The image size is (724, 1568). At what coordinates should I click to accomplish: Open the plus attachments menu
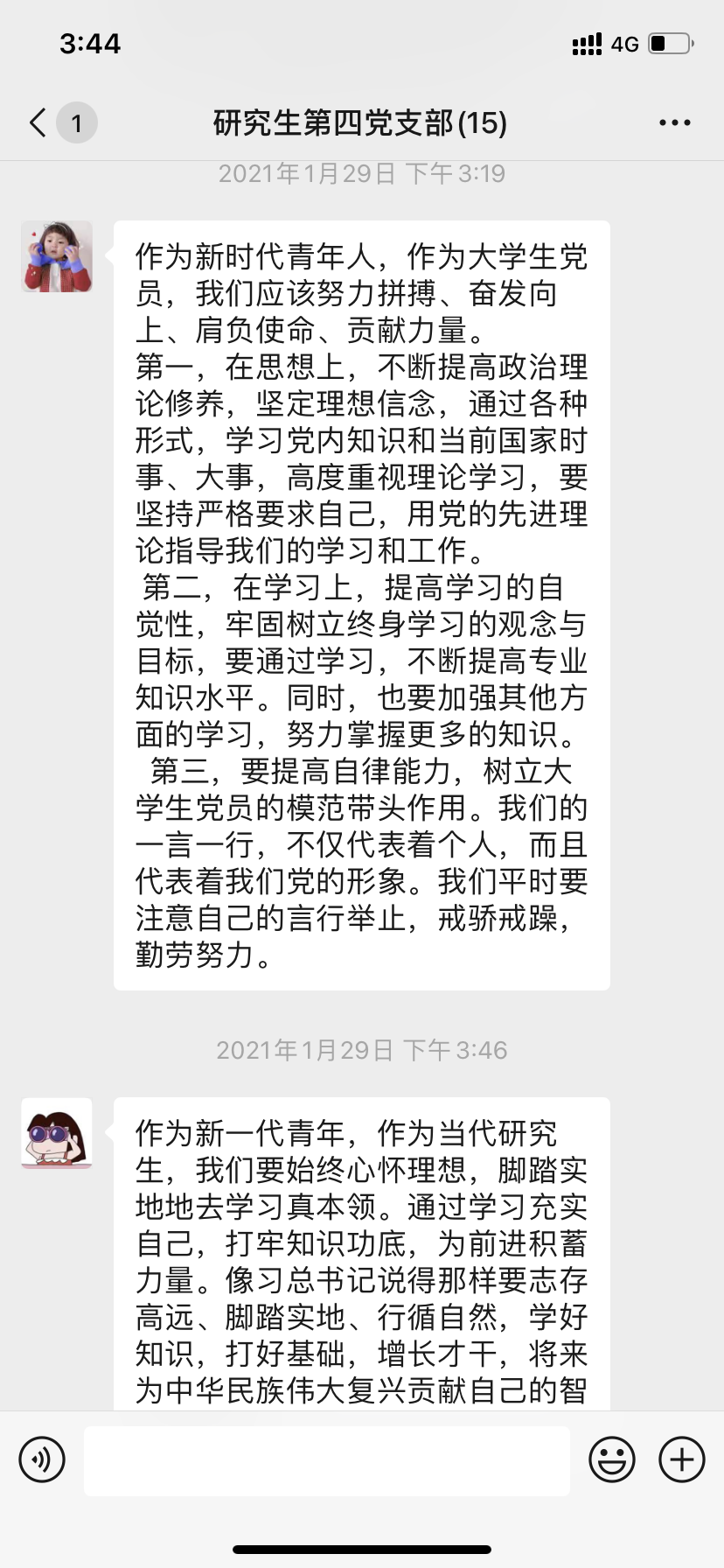tap(681, 1459)
